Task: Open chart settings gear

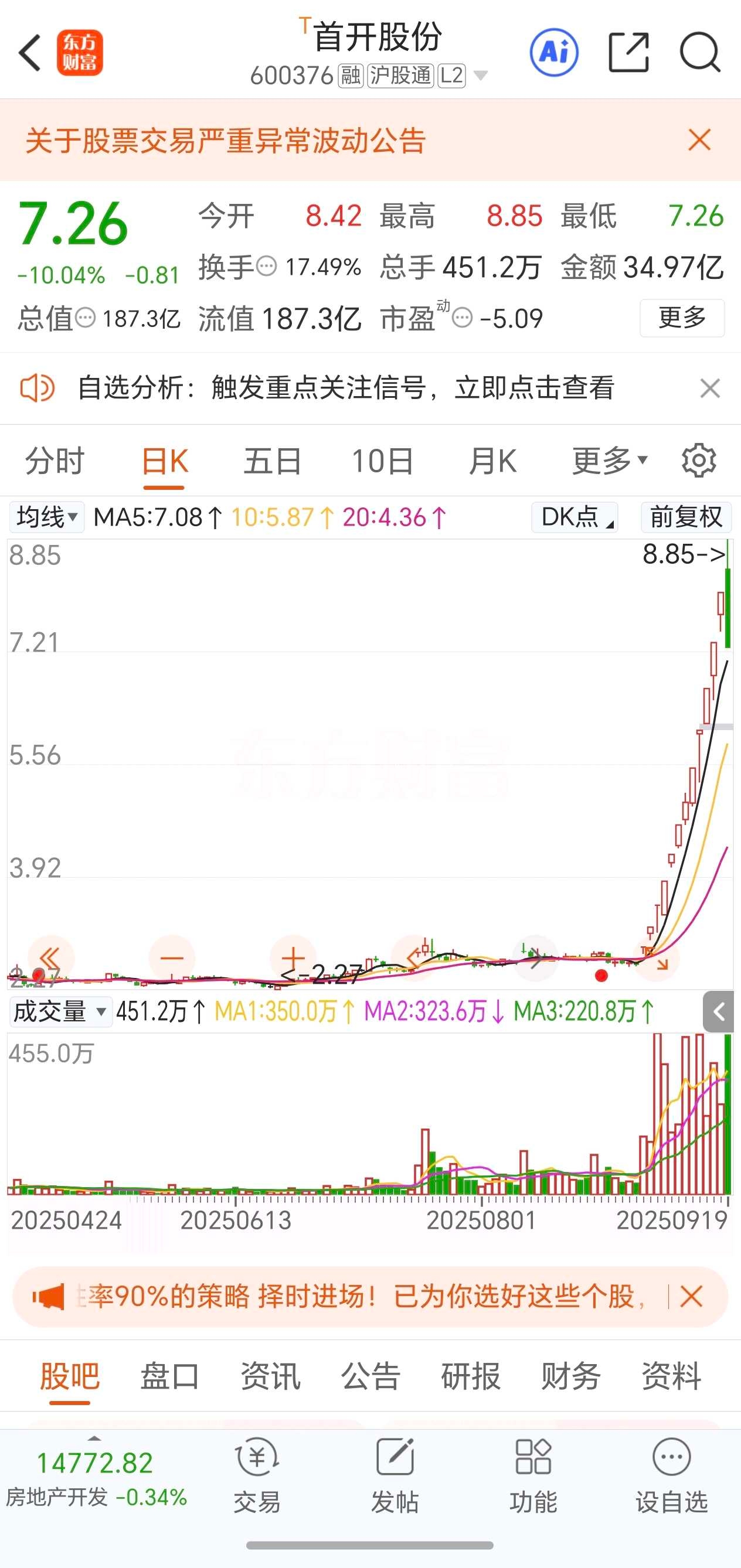Action: click(x=698, y=461)
